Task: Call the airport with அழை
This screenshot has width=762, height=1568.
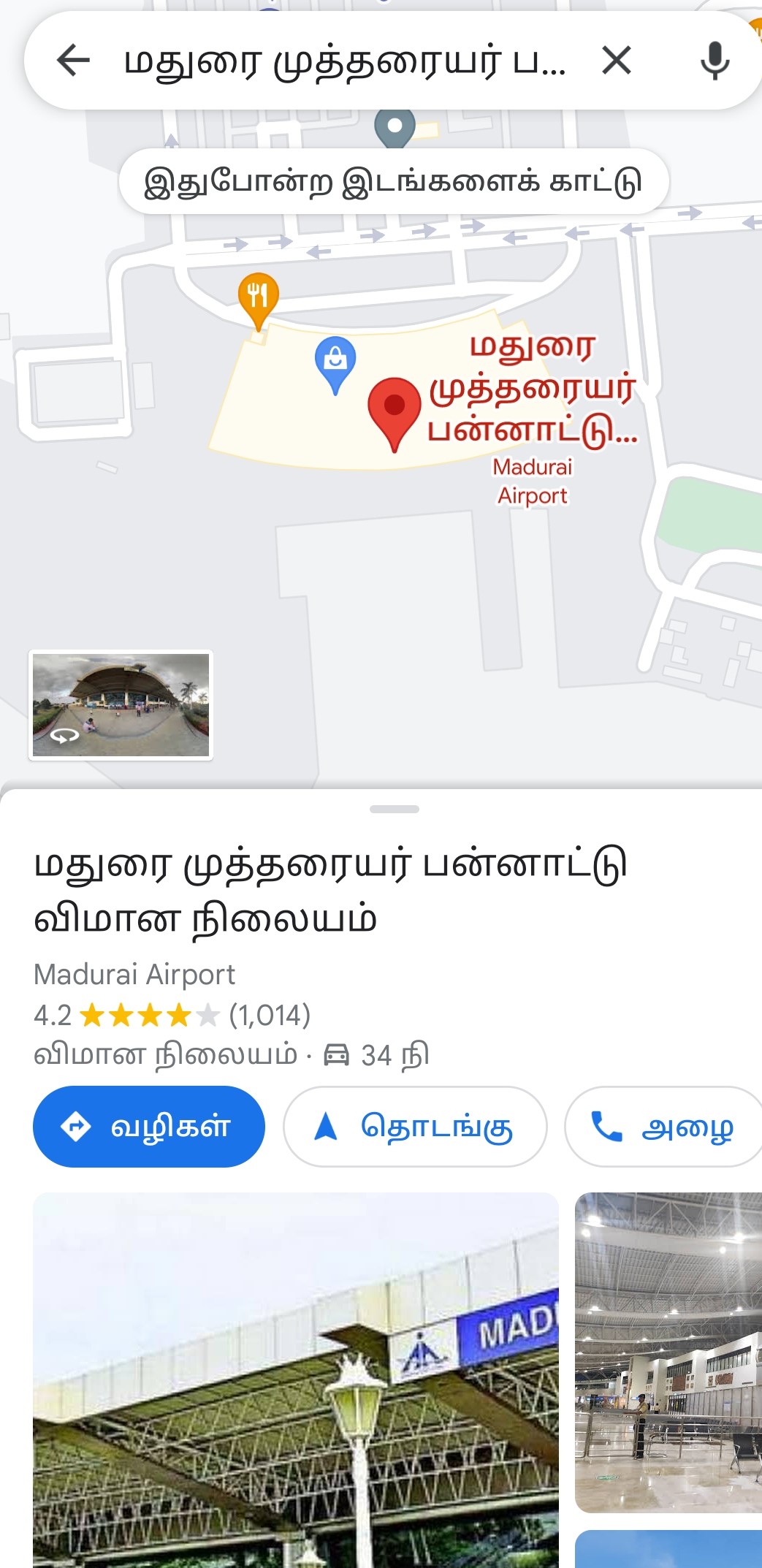Action: (663, 1126)
